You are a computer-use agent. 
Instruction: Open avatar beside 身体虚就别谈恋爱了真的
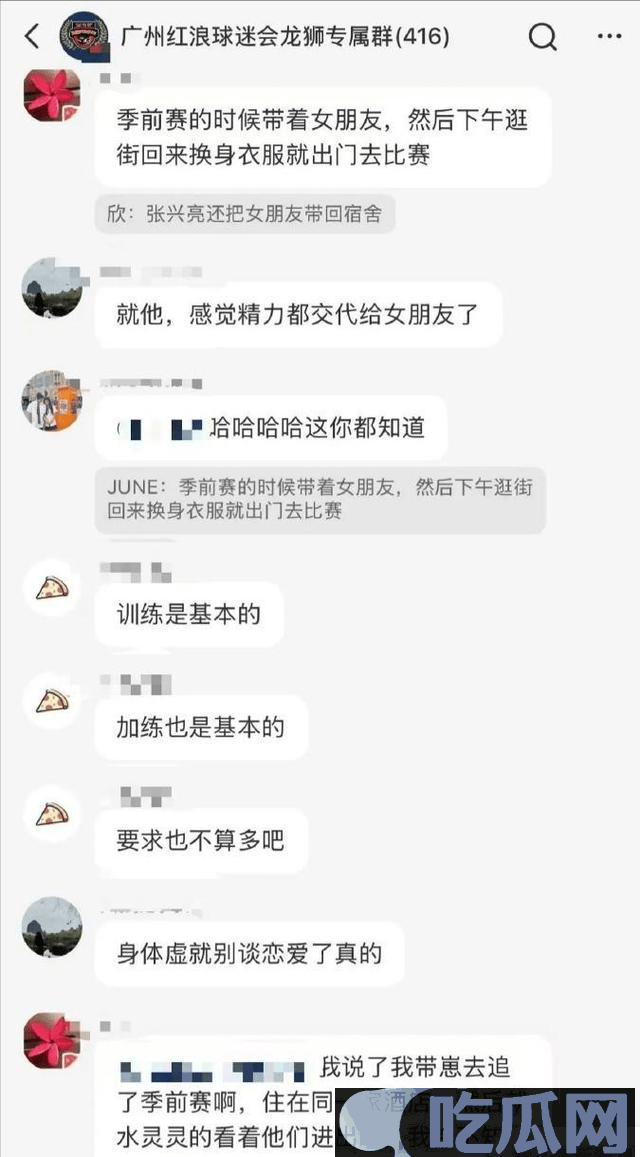[52, 927]
